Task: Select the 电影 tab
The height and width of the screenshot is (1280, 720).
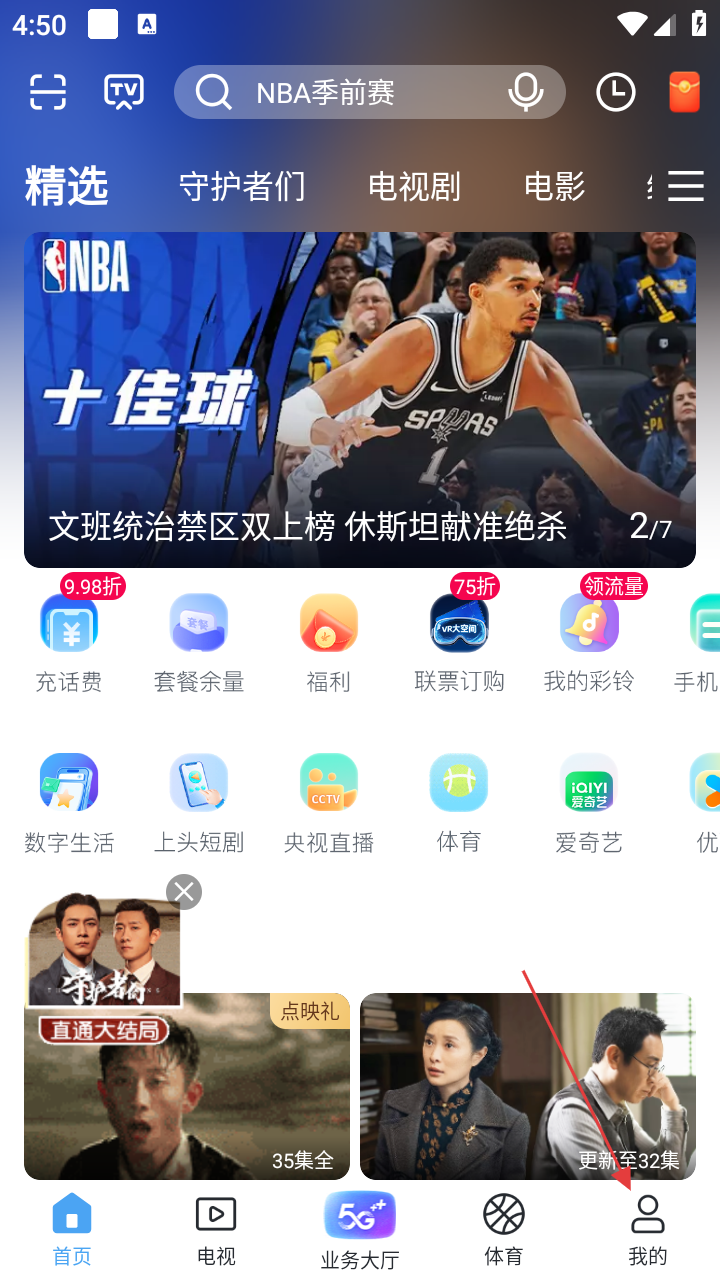Action: (x=554, y=186)
